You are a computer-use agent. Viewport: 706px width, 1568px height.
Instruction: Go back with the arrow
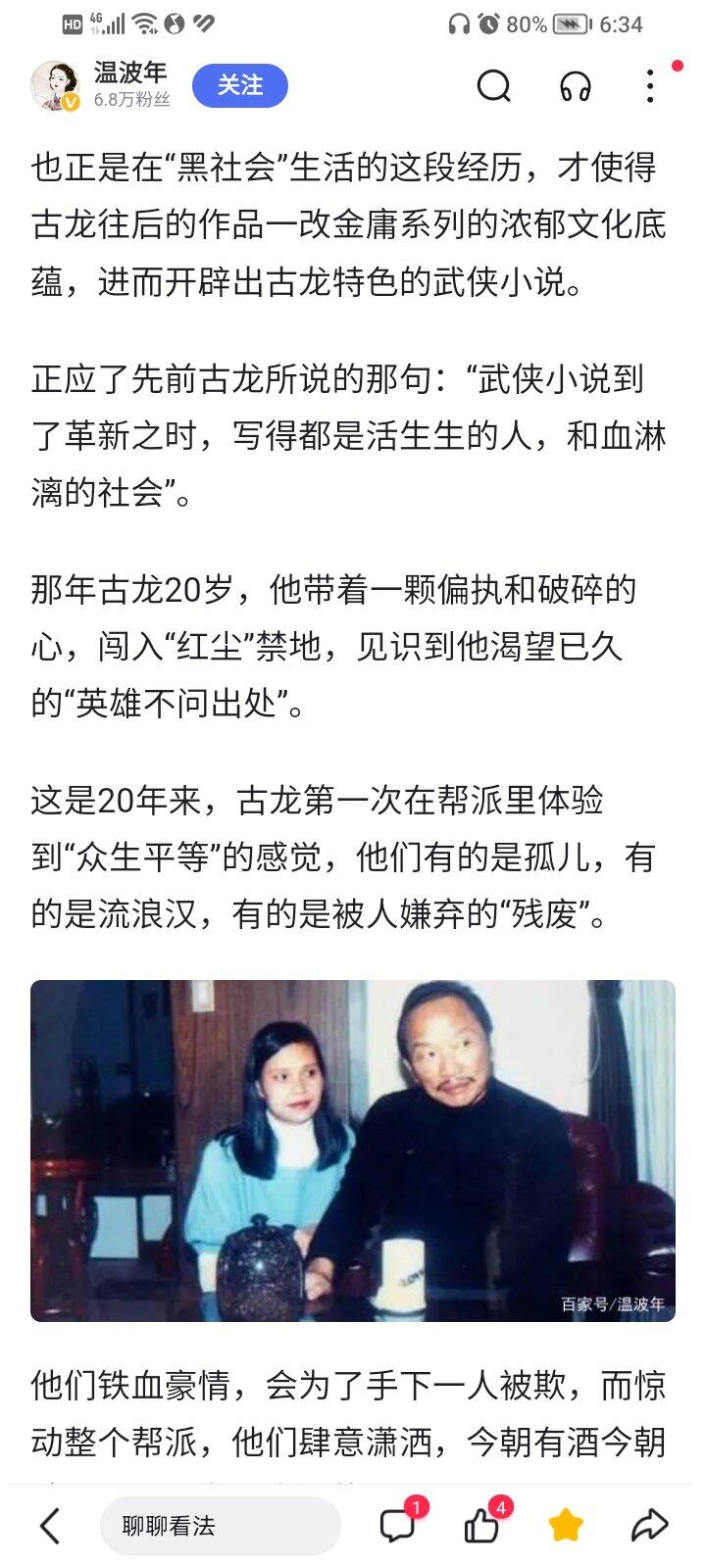click(49, 1525)
